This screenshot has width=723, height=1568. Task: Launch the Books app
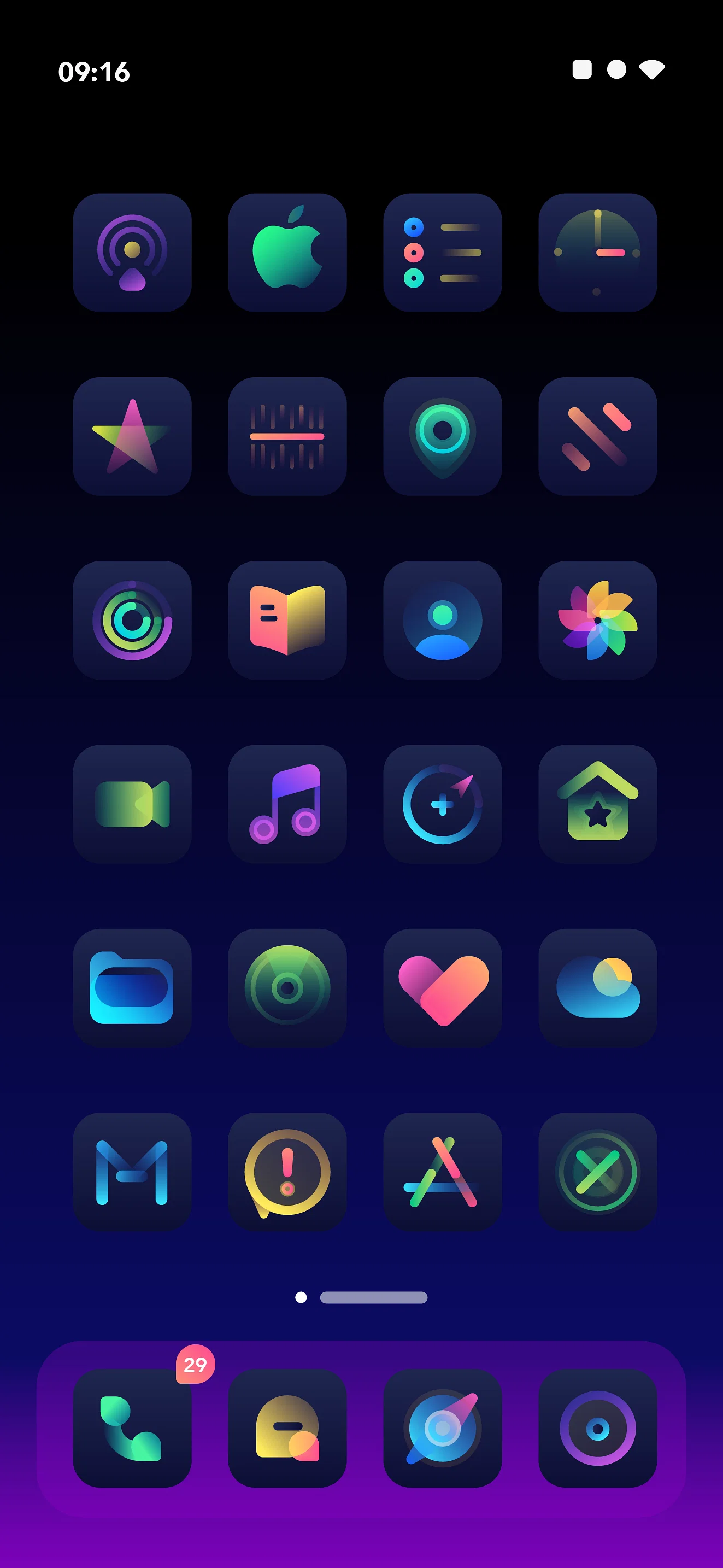(287, 621)
